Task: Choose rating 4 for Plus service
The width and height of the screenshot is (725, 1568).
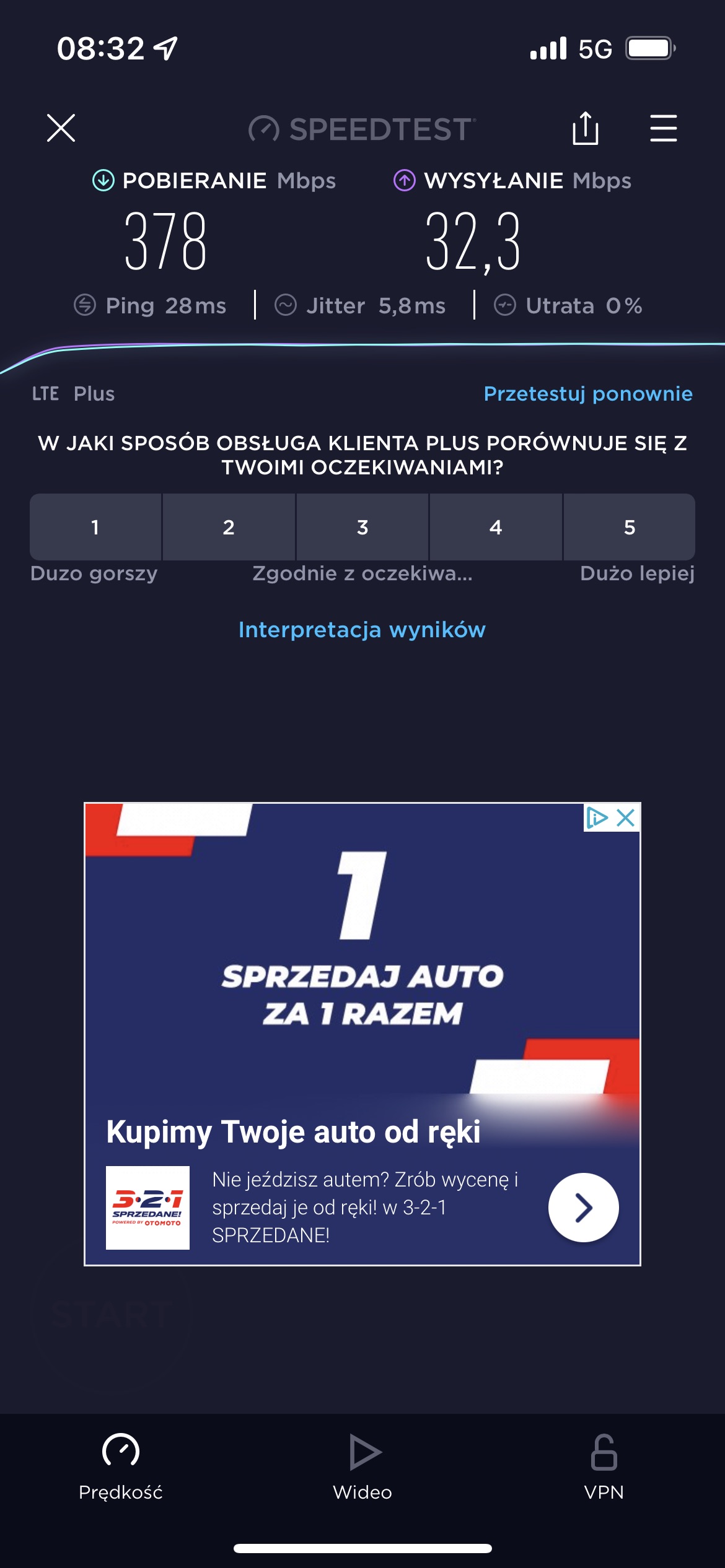Action: click(x=496, y=527)
